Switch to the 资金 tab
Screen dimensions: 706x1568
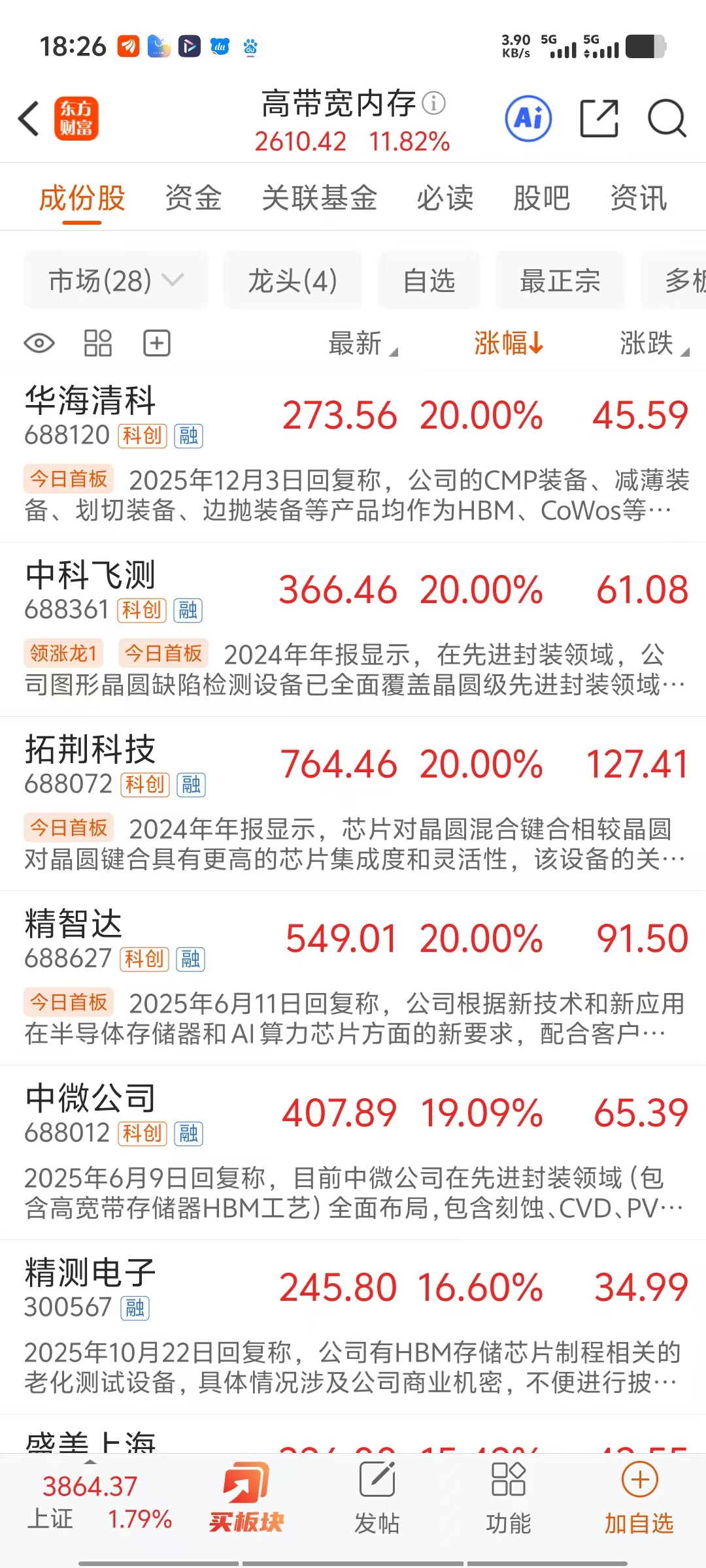[193, 197]
